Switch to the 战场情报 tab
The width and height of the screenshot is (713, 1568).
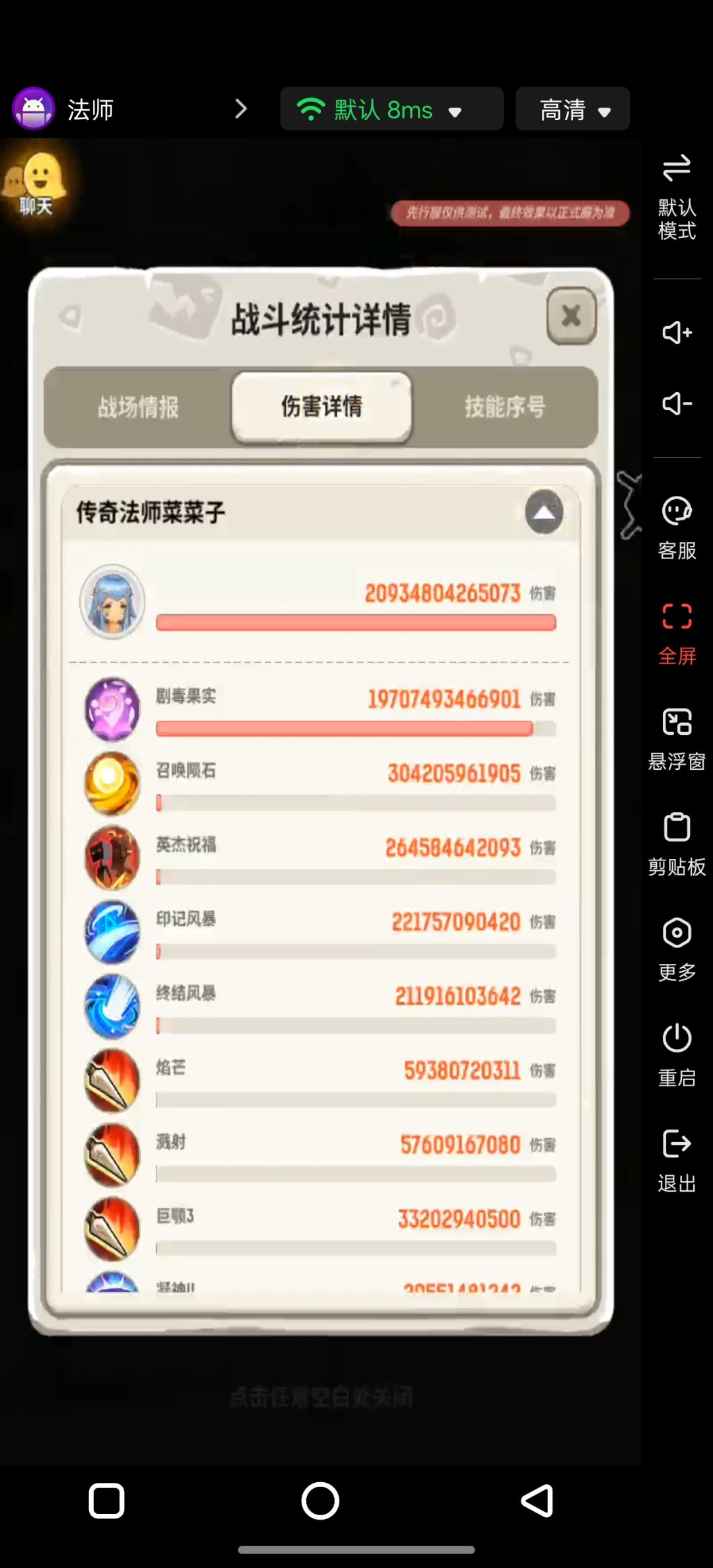point(137,407)
